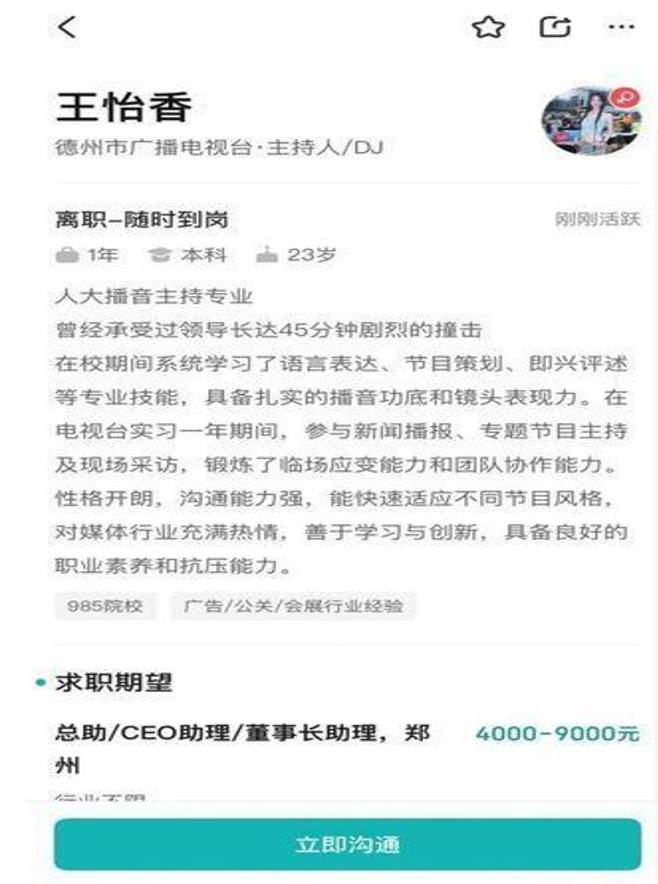Viewport: 658px width, 884px height.
Task: Go back using the top-left arrow
Action: pos(67,27)
